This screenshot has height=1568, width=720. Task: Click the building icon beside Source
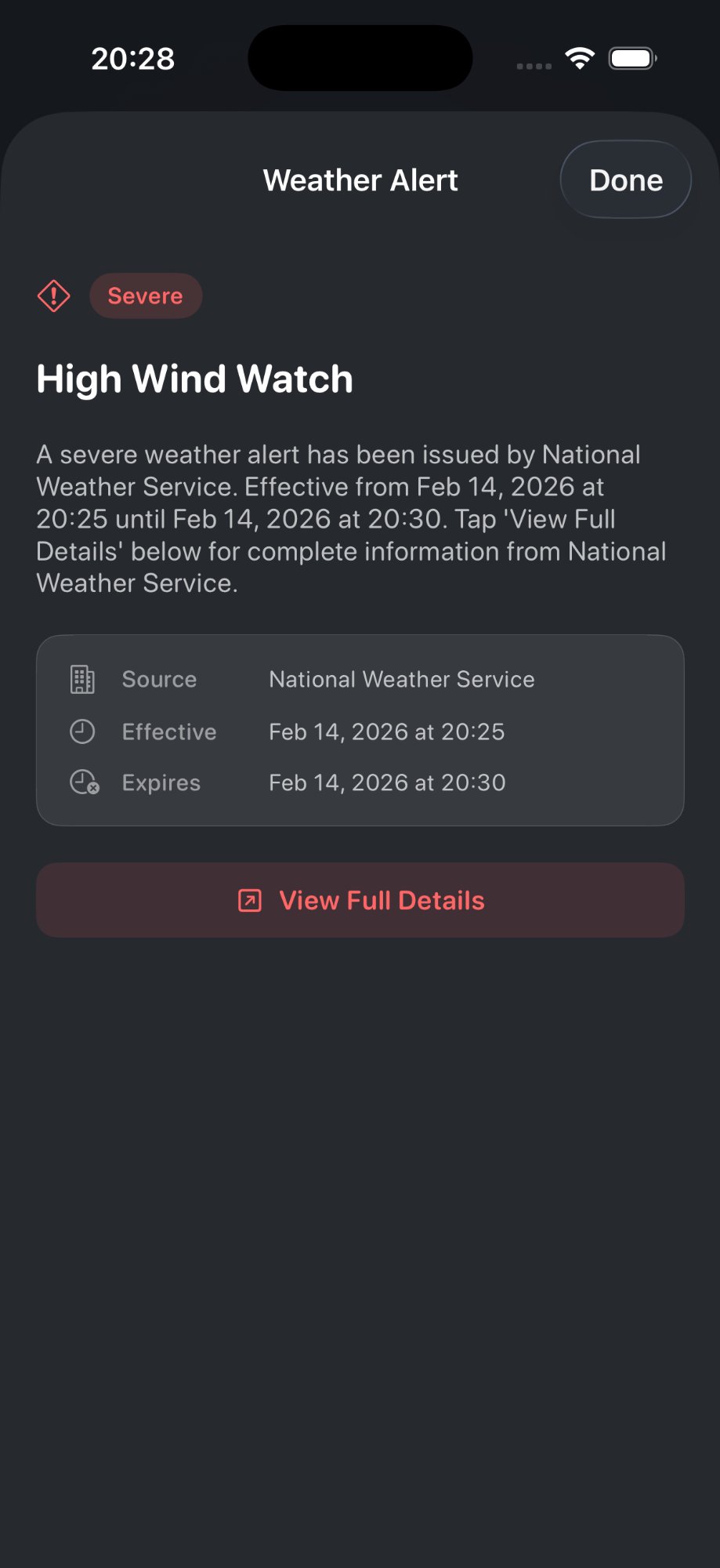point(81,679)
